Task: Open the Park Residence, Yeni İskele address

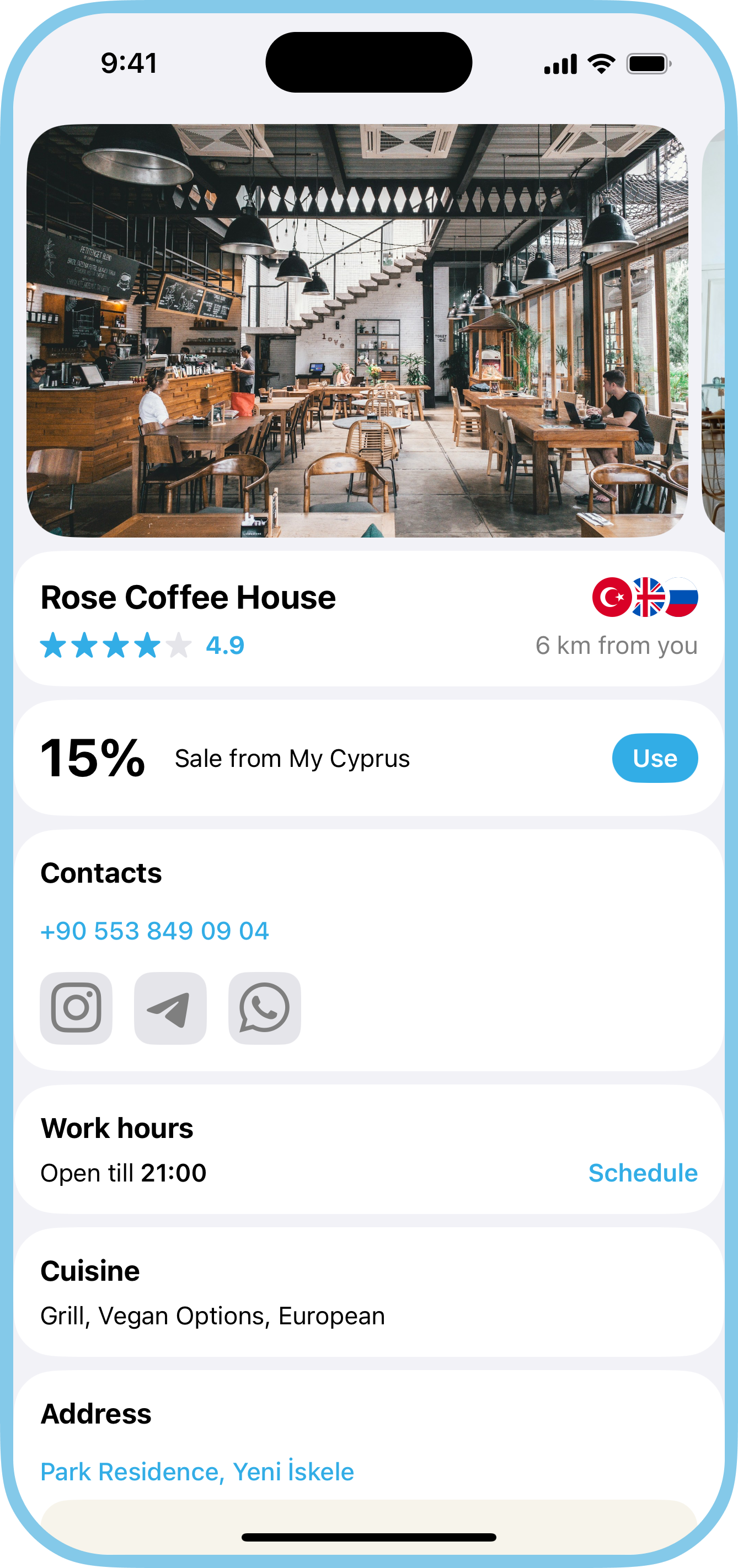Action: (197, 1471)
